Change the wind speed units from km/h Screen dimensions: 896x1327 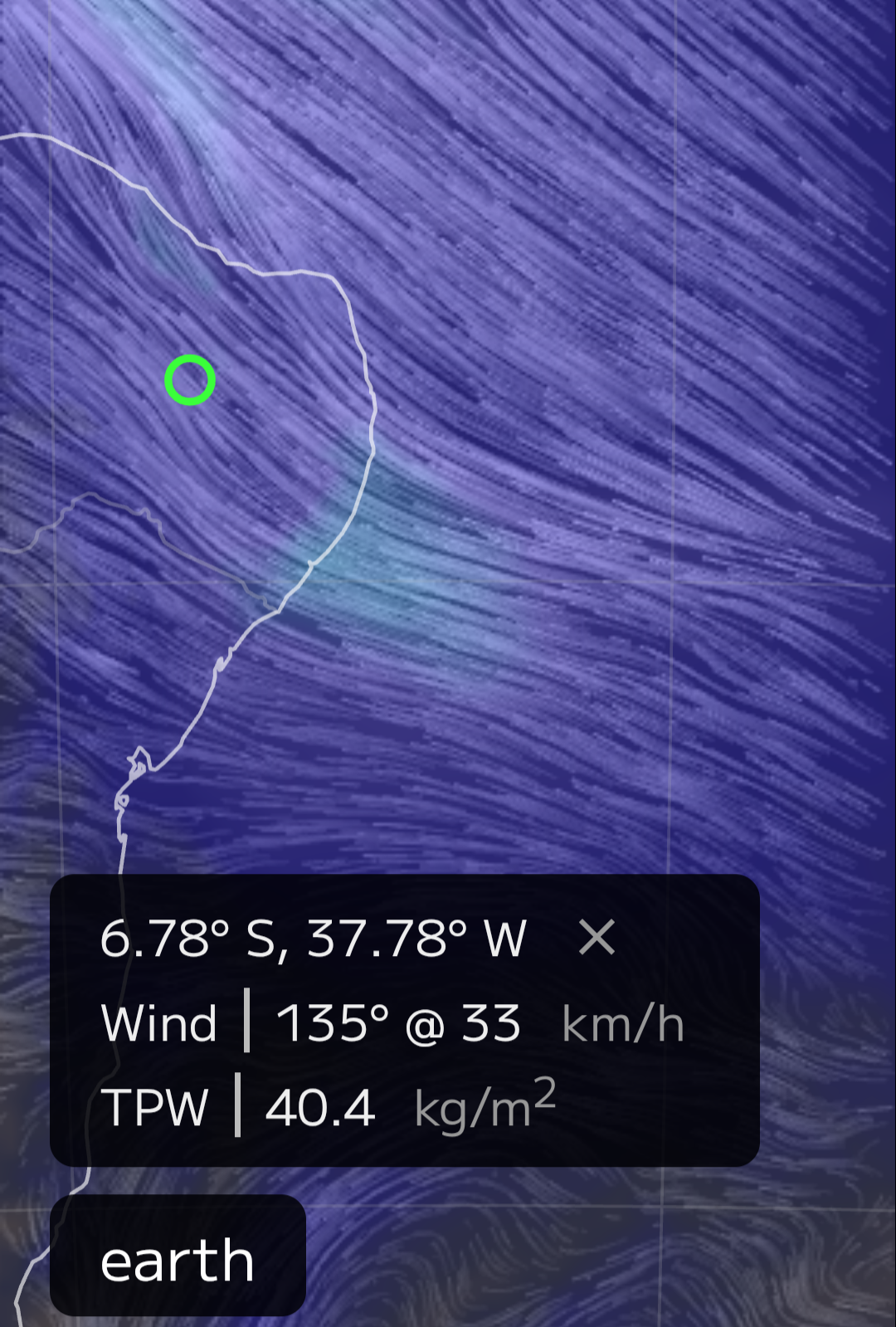click(622, 1023)
